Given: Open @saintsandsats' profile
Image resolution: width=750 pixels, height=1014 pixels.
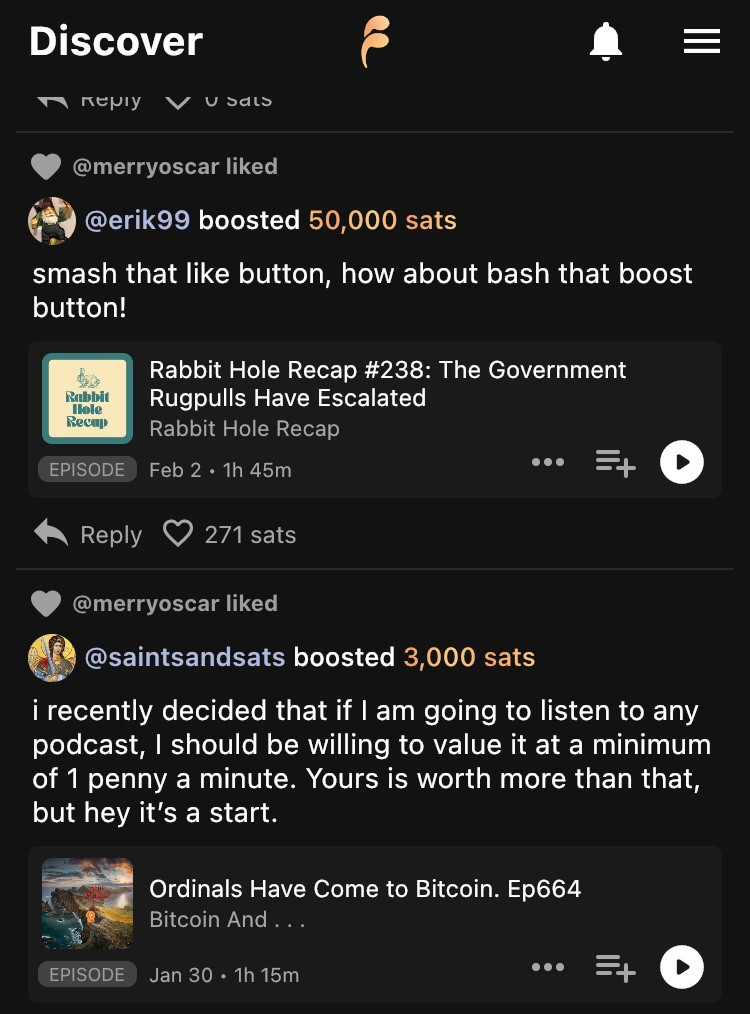Looking at the screenshot, I should click(185, 657).
